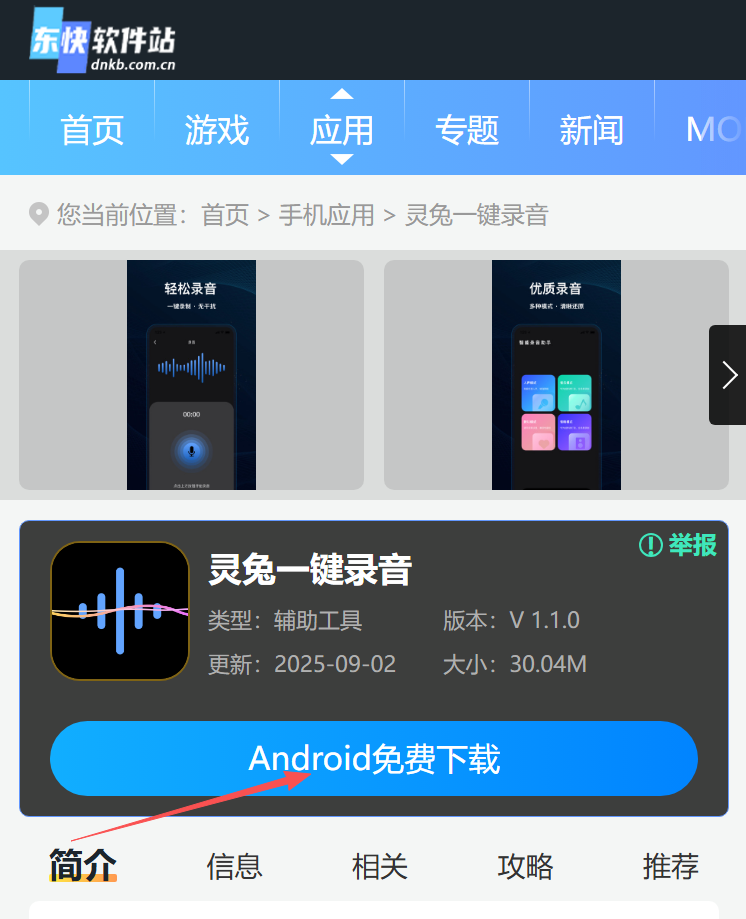Switch to the 信息 tab

click(x=234, y=868)
